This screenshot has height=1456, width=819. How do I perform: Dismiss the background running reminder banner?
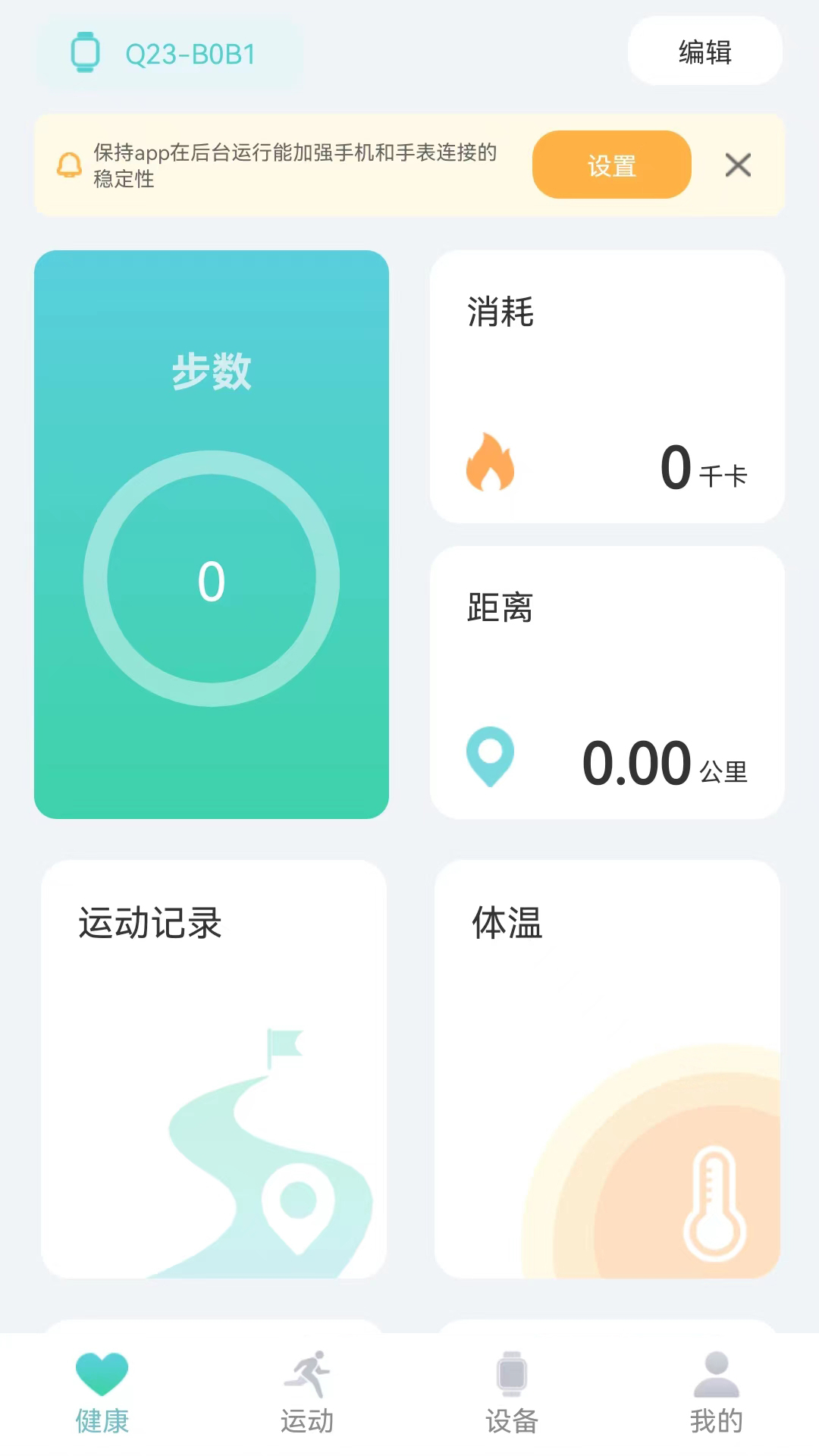736,165
